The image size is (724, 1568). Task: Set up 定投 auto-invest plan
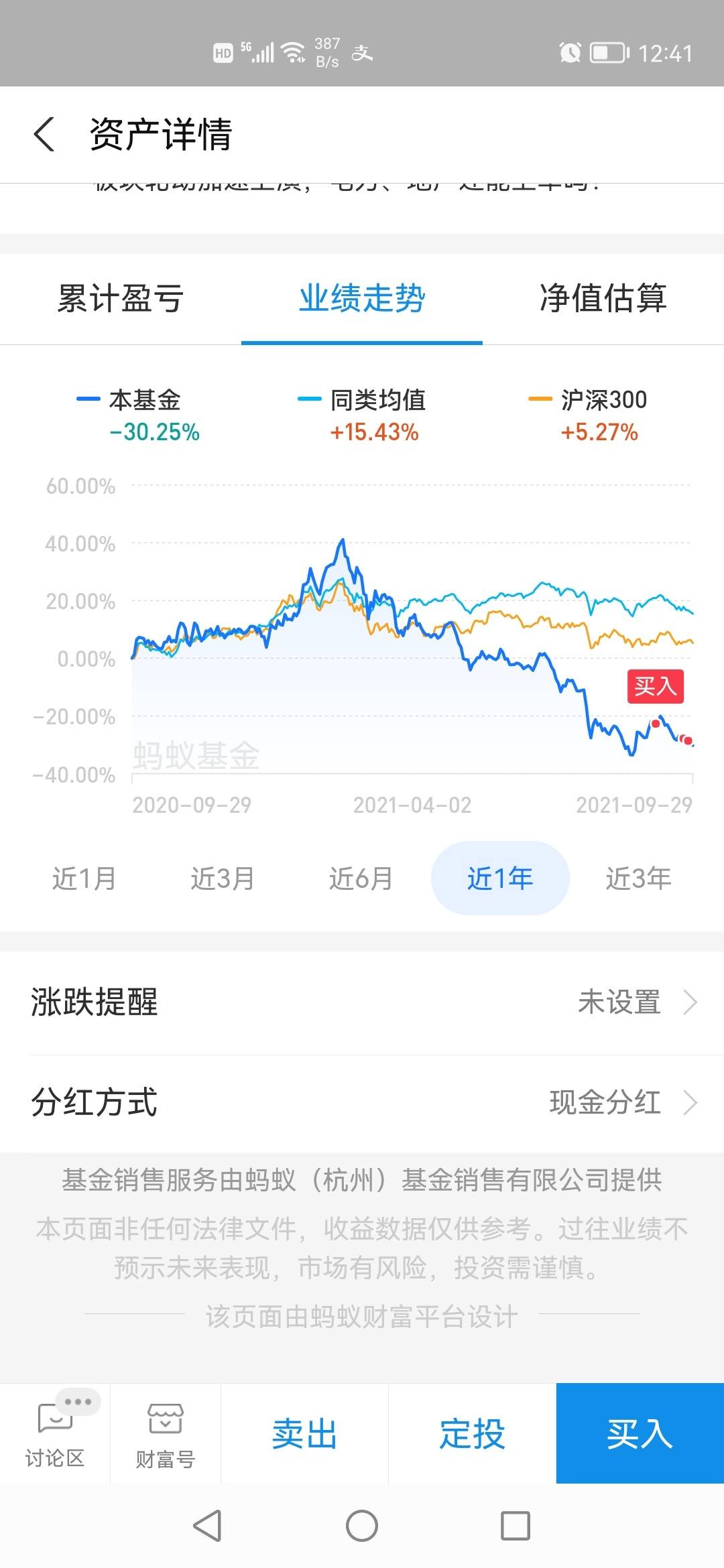tap(473, 1434)
